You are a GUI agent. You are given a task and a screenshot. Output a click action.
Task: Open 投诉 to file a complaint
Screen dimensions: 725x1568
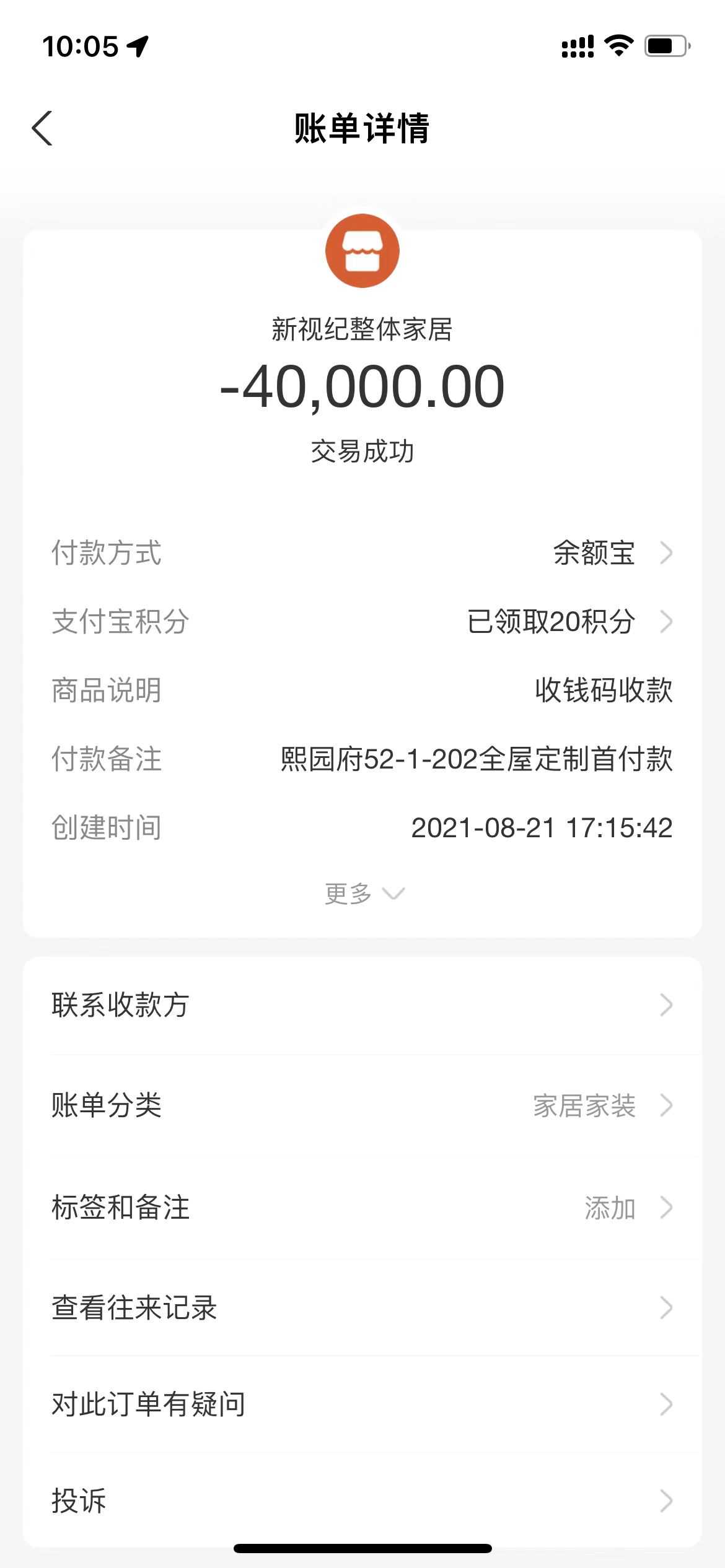[362, 1500]
